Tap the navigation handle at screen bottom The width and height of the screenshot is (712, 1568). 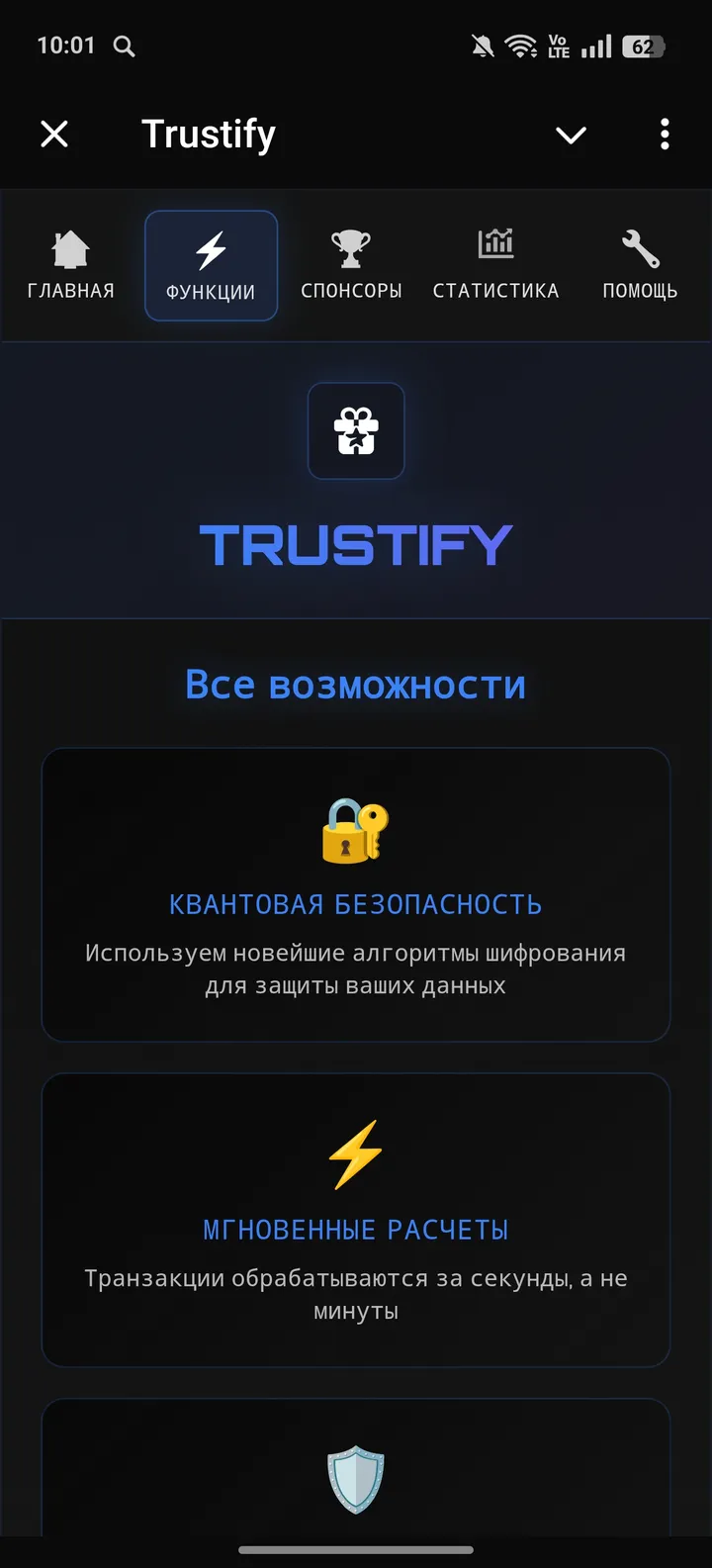(356, 1550)
